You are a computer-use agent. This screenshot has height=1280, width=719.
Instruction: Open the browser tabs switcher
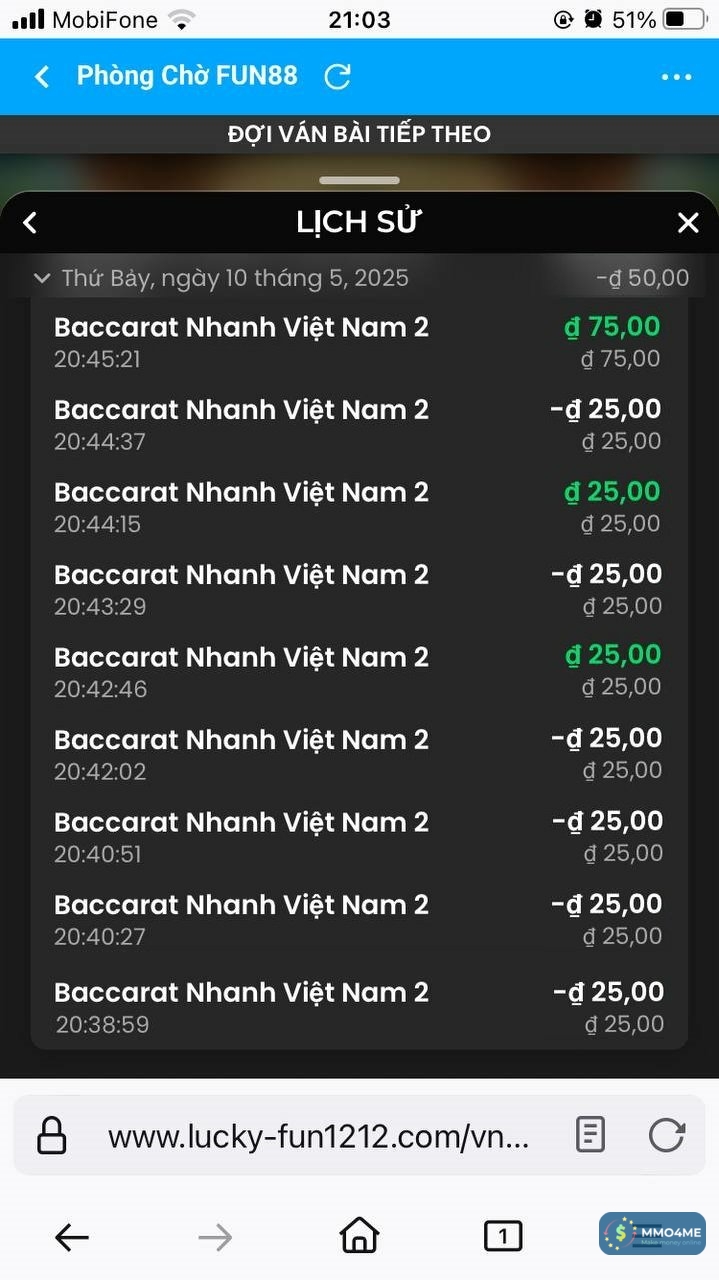(503, 1237)
